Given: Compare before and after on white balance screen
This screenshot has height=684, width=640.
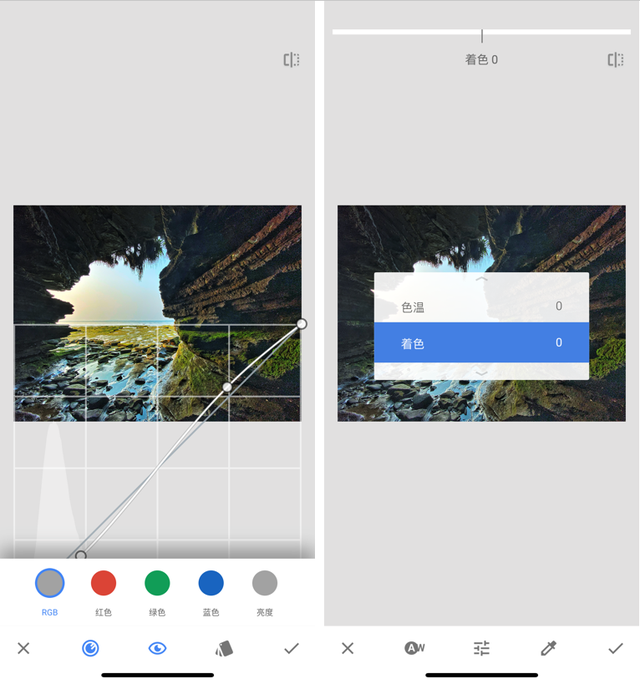Looking at the screenshot, I should 615,60.
